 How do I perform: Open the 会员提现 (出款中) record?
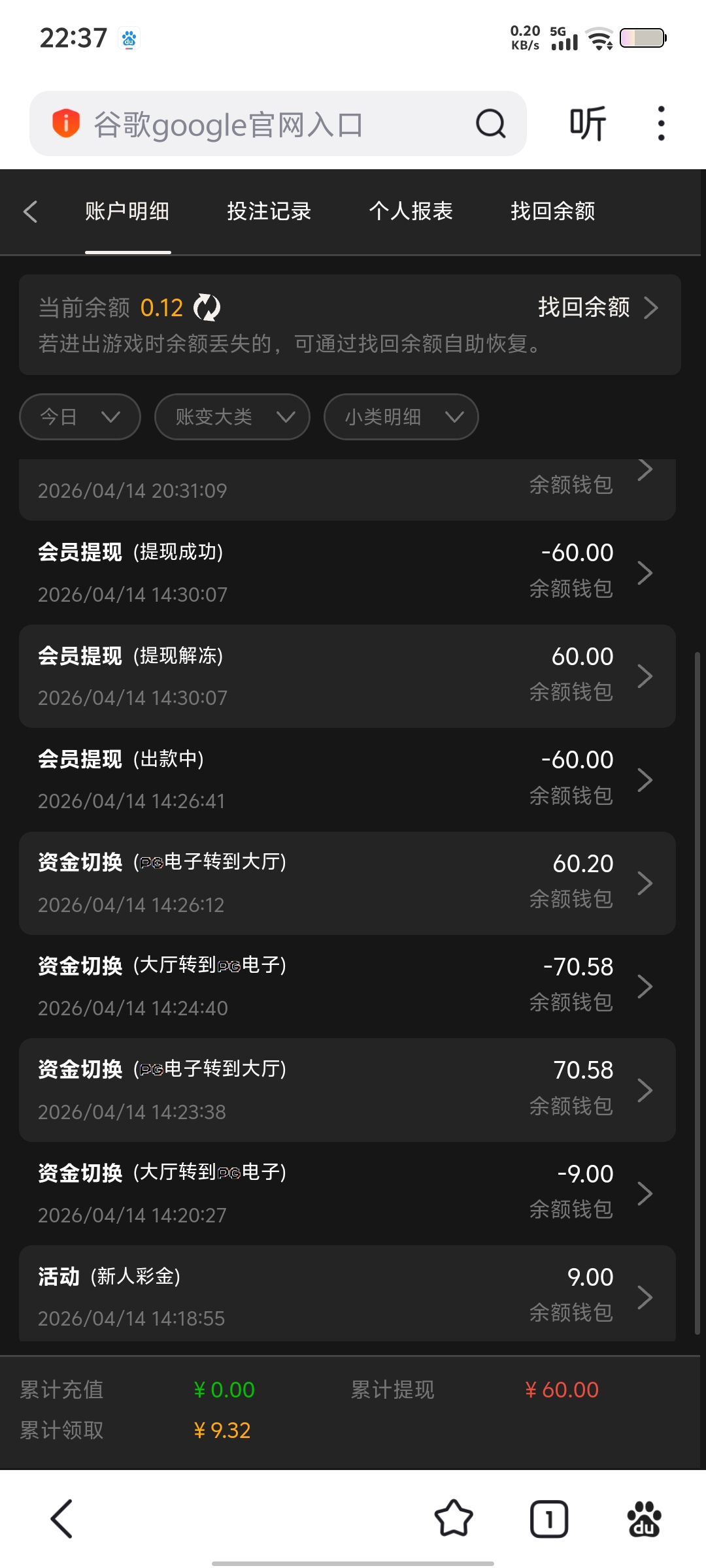tap(346, 779)
